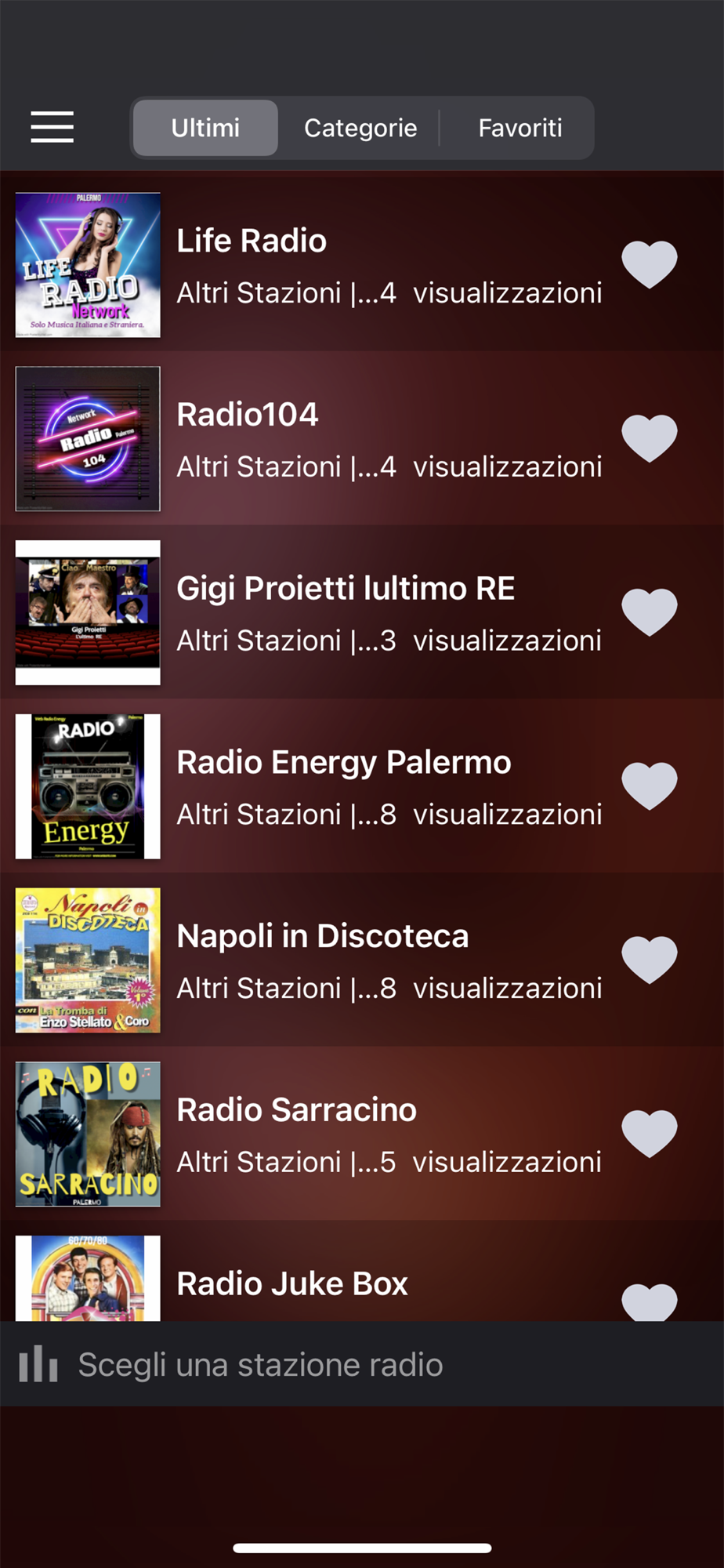724x1568 pixels.
Task: Switch to the Favoriti tab
Action: click(x=519, y=128)
